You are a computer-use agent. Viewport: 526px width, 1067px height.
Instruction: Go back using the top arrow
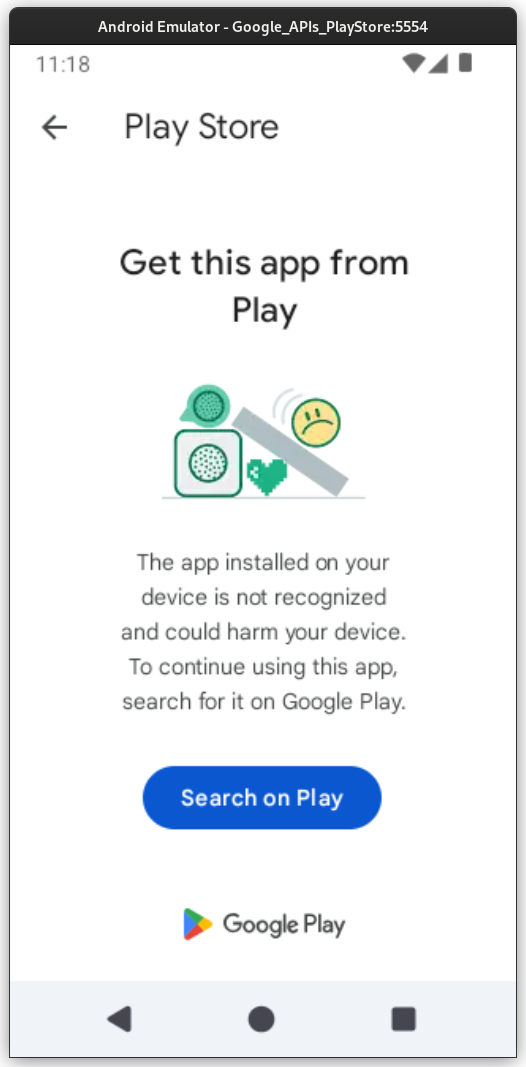54,127
